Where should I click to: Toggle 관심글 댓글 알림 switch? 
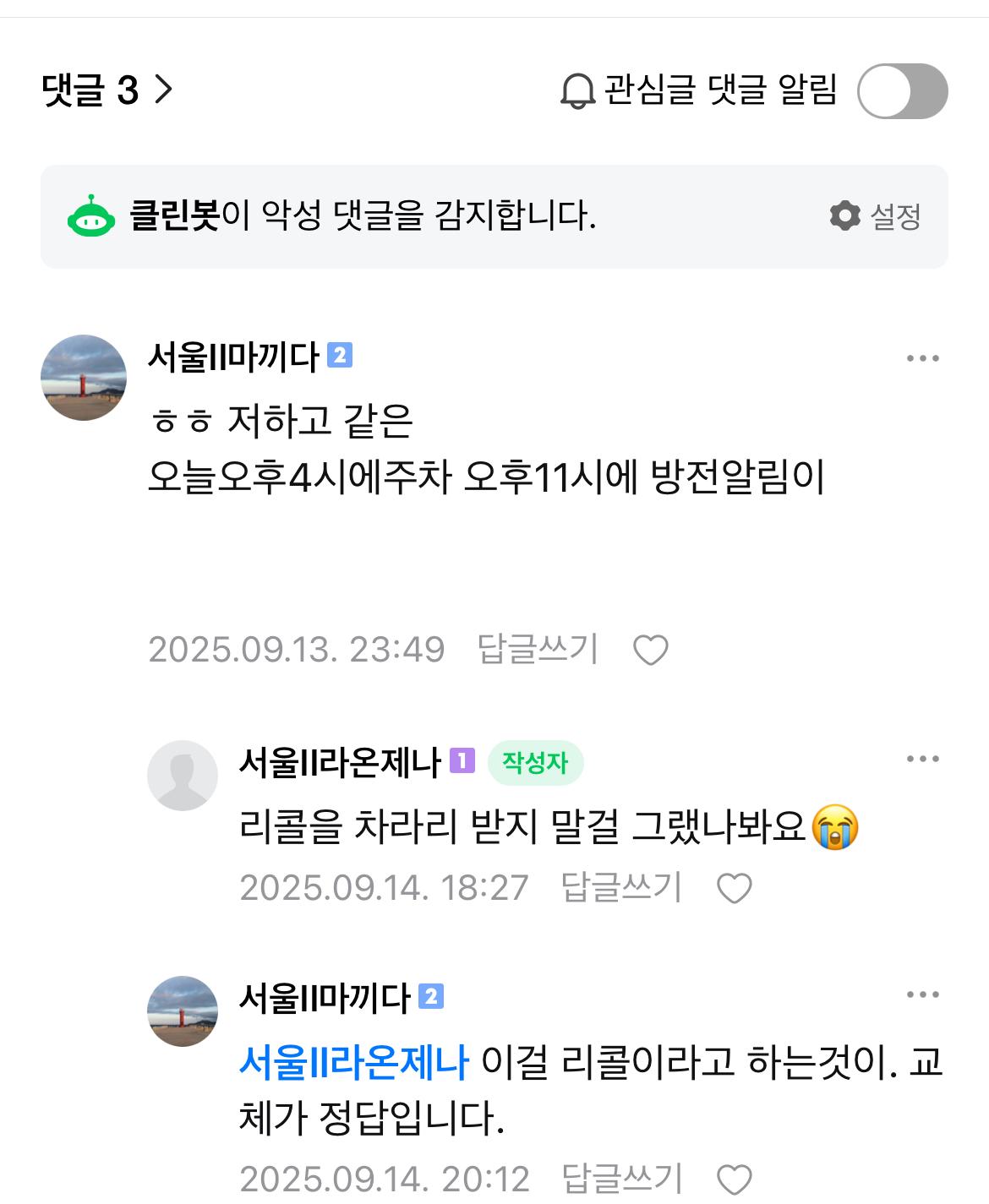902,91
